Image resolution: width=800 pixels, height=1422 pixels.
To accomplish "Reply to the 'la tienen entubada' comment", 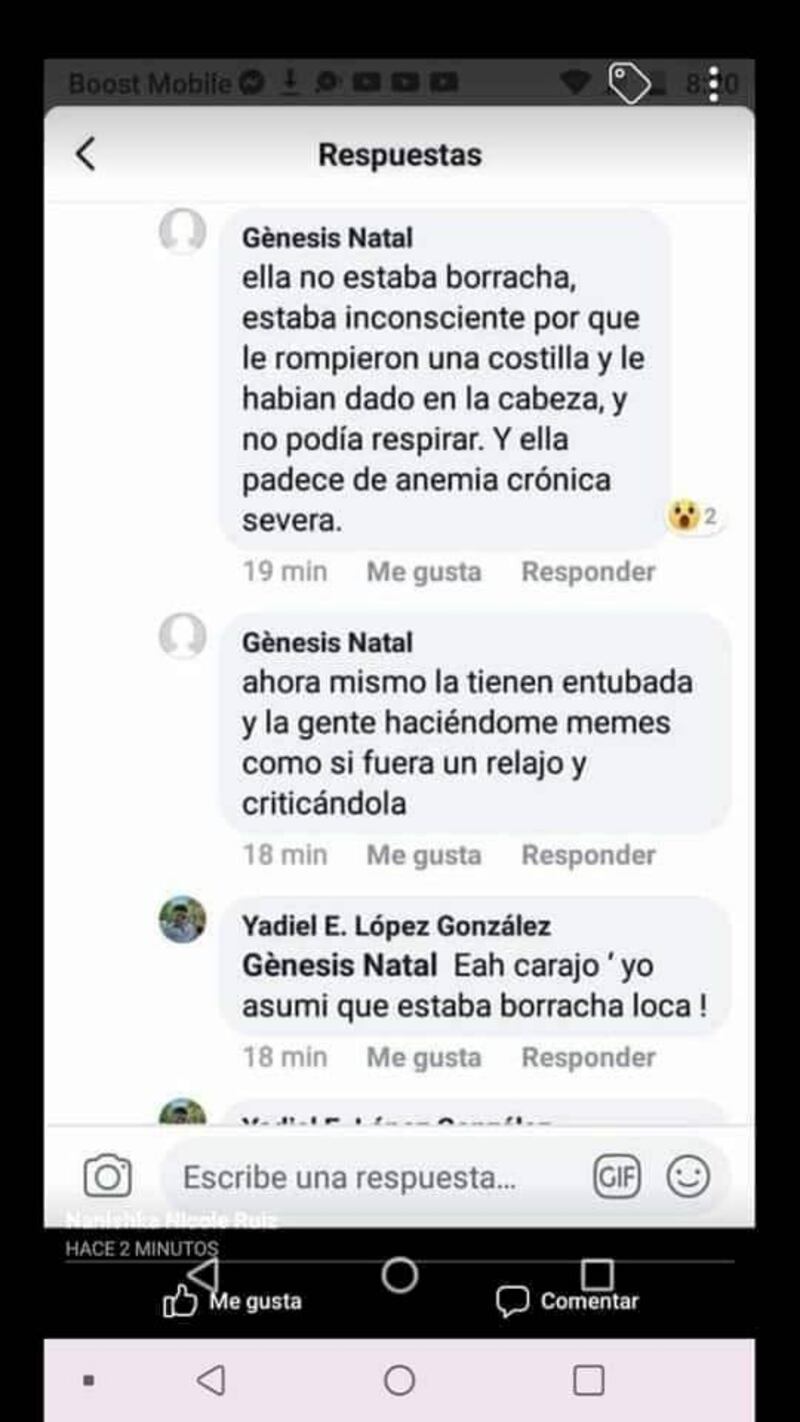I will click(x=588, y=856).
